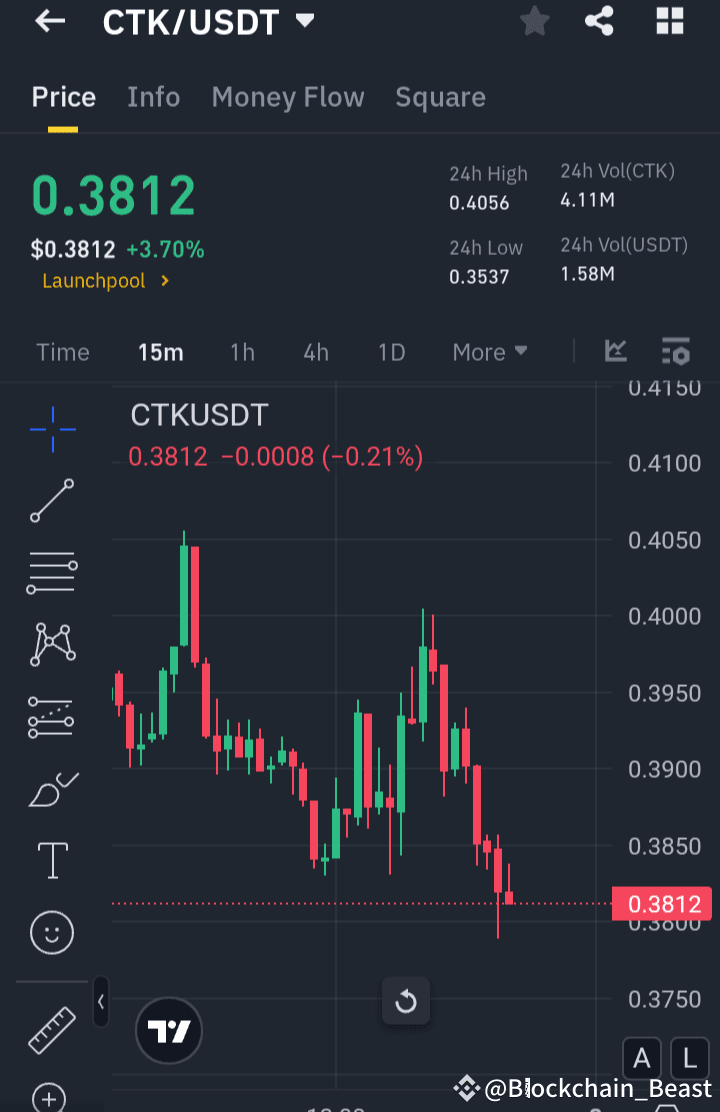Select the XABCD pattern tool
Screen dimensions: 720x1112
coord(51,643)
